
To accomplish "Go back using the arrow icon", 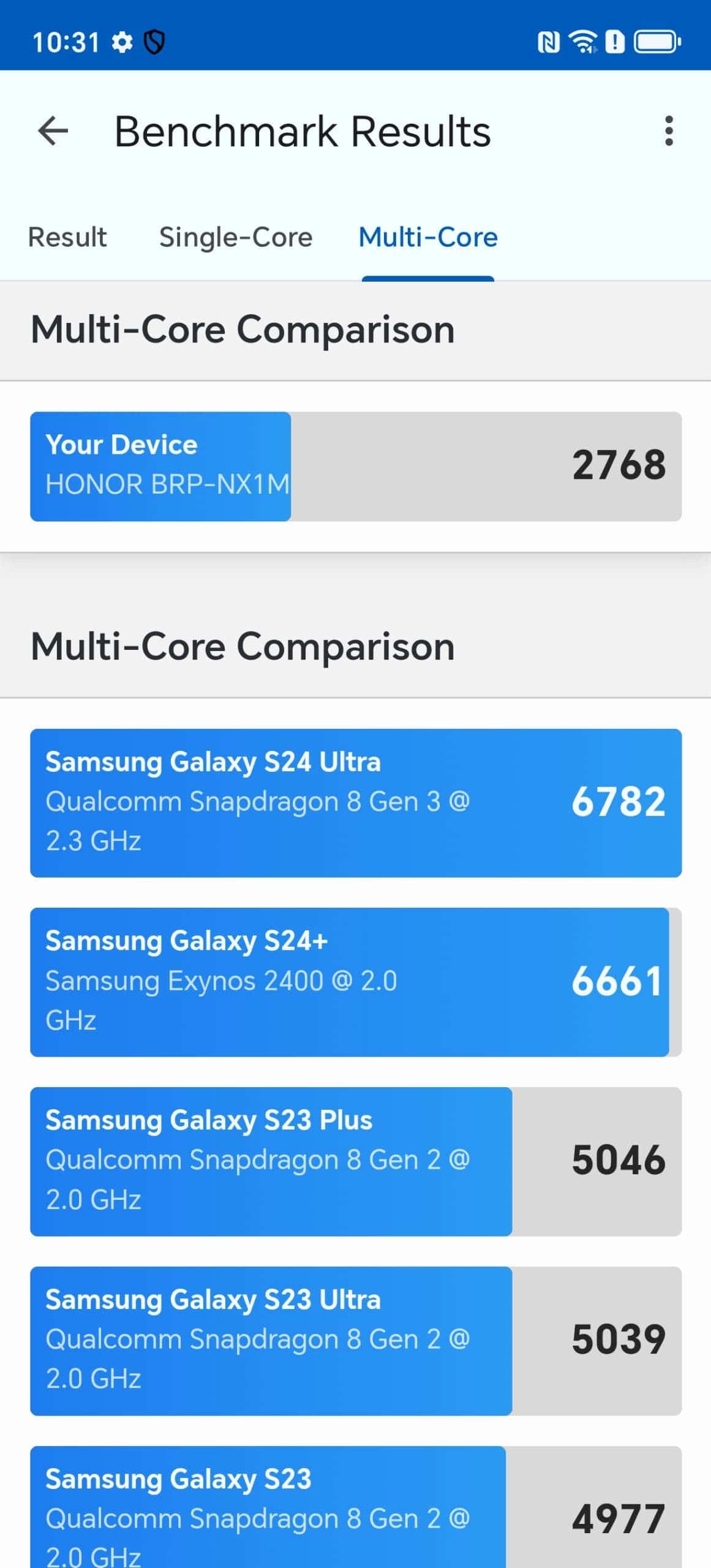I will (x=53, y=131).
